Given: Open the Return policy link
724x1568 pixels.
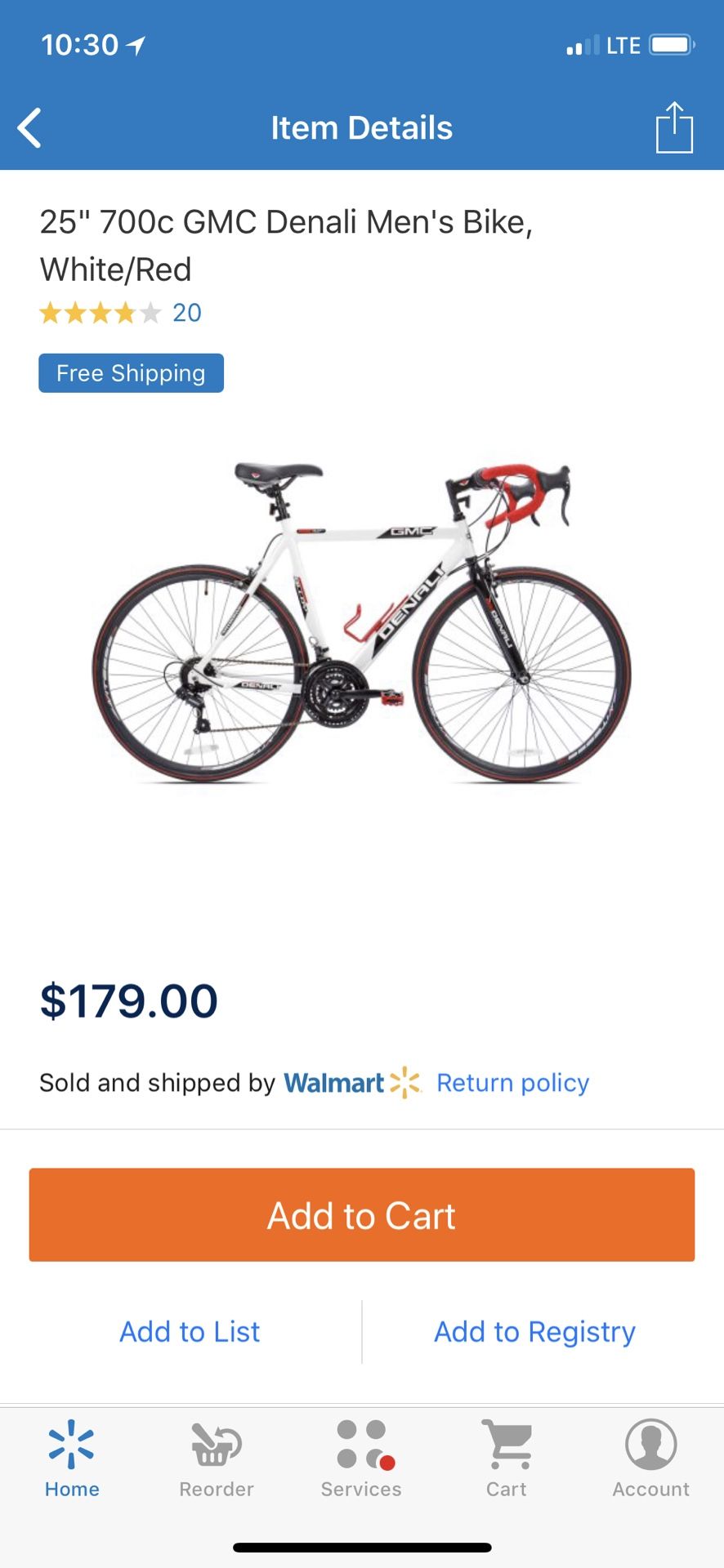Looking at the screenshot, I should click(x=512, y=1083).
